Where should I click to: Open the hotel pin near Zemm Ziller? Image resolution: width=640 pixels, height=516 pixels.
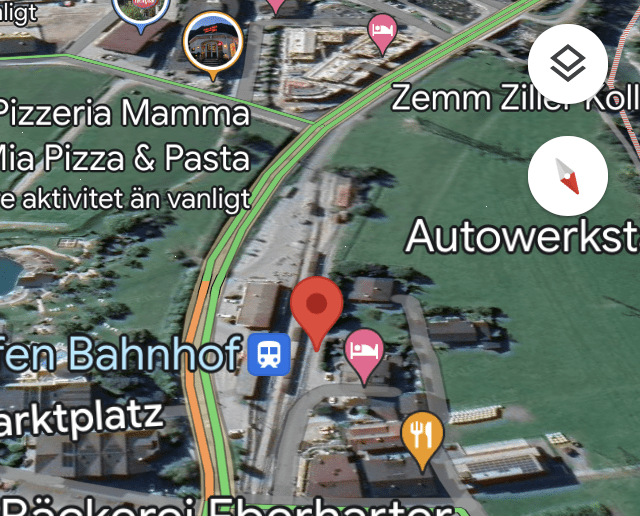pos(382,30)
